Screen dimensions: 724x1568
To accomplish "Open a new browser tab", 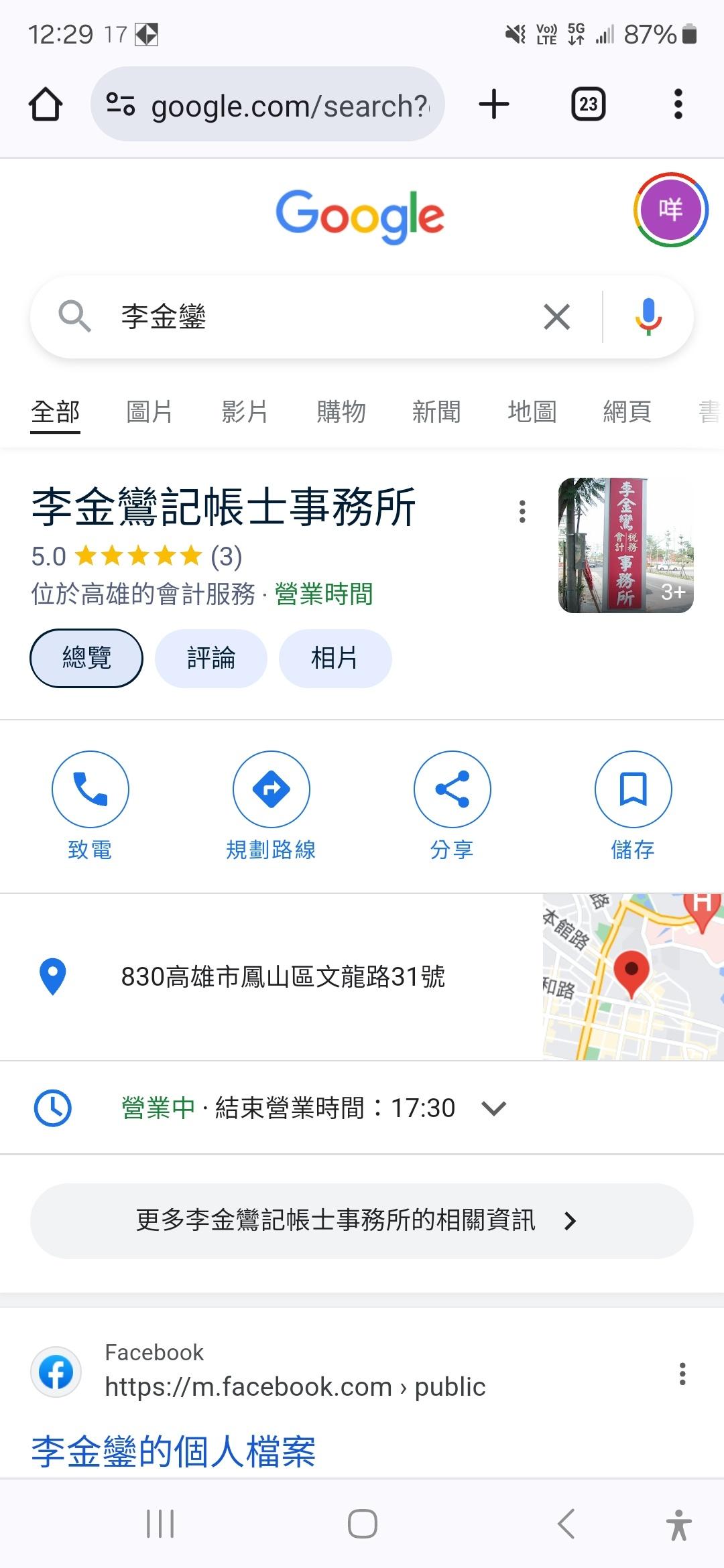I will click(x=494, y=105).
